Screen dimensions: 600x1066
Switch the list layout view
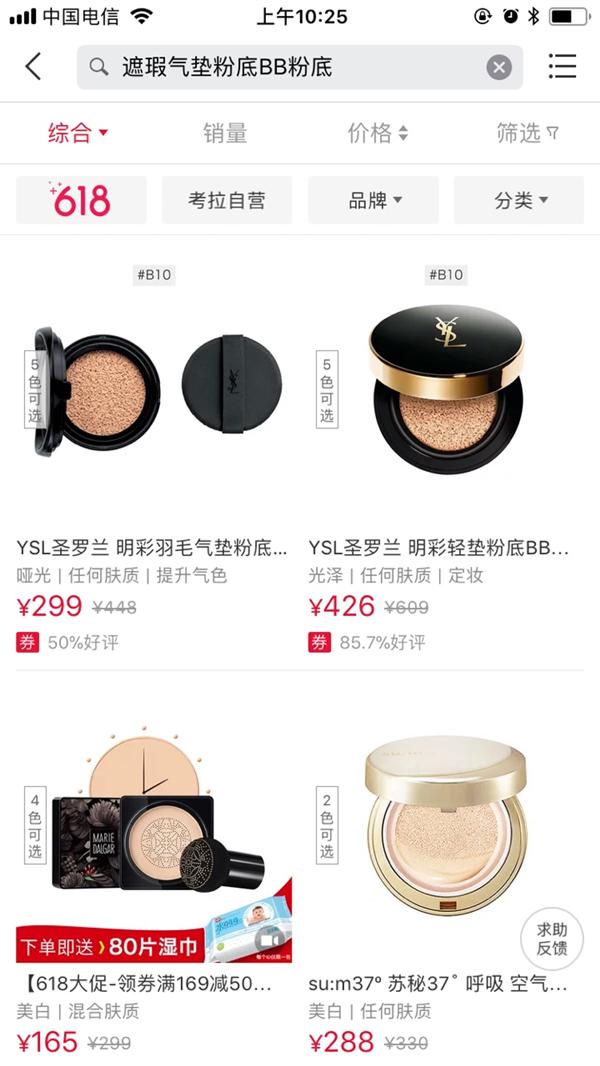(563, 67)
